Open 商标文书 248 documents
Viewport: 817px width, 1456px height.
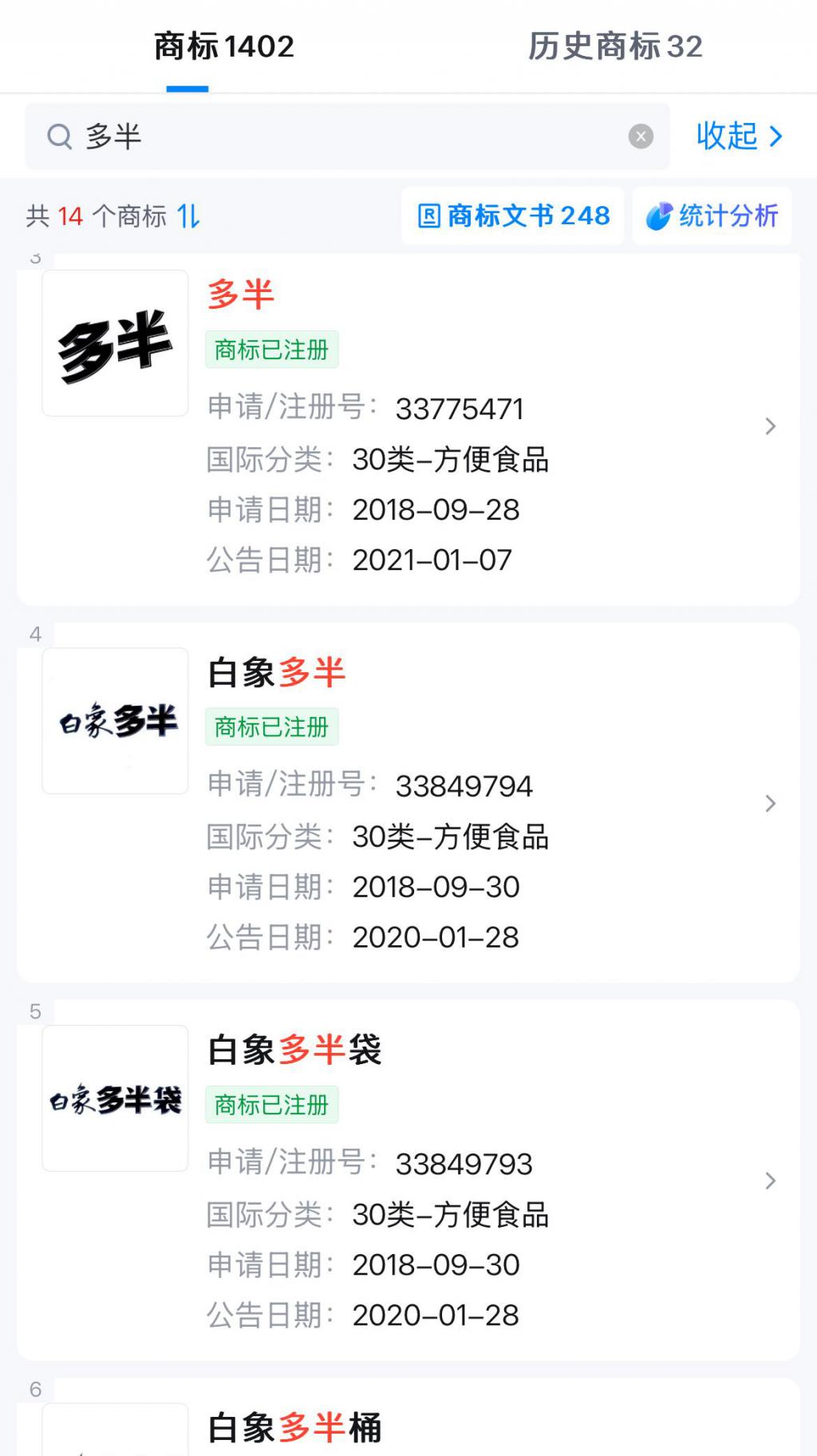[x=513, y=216]
